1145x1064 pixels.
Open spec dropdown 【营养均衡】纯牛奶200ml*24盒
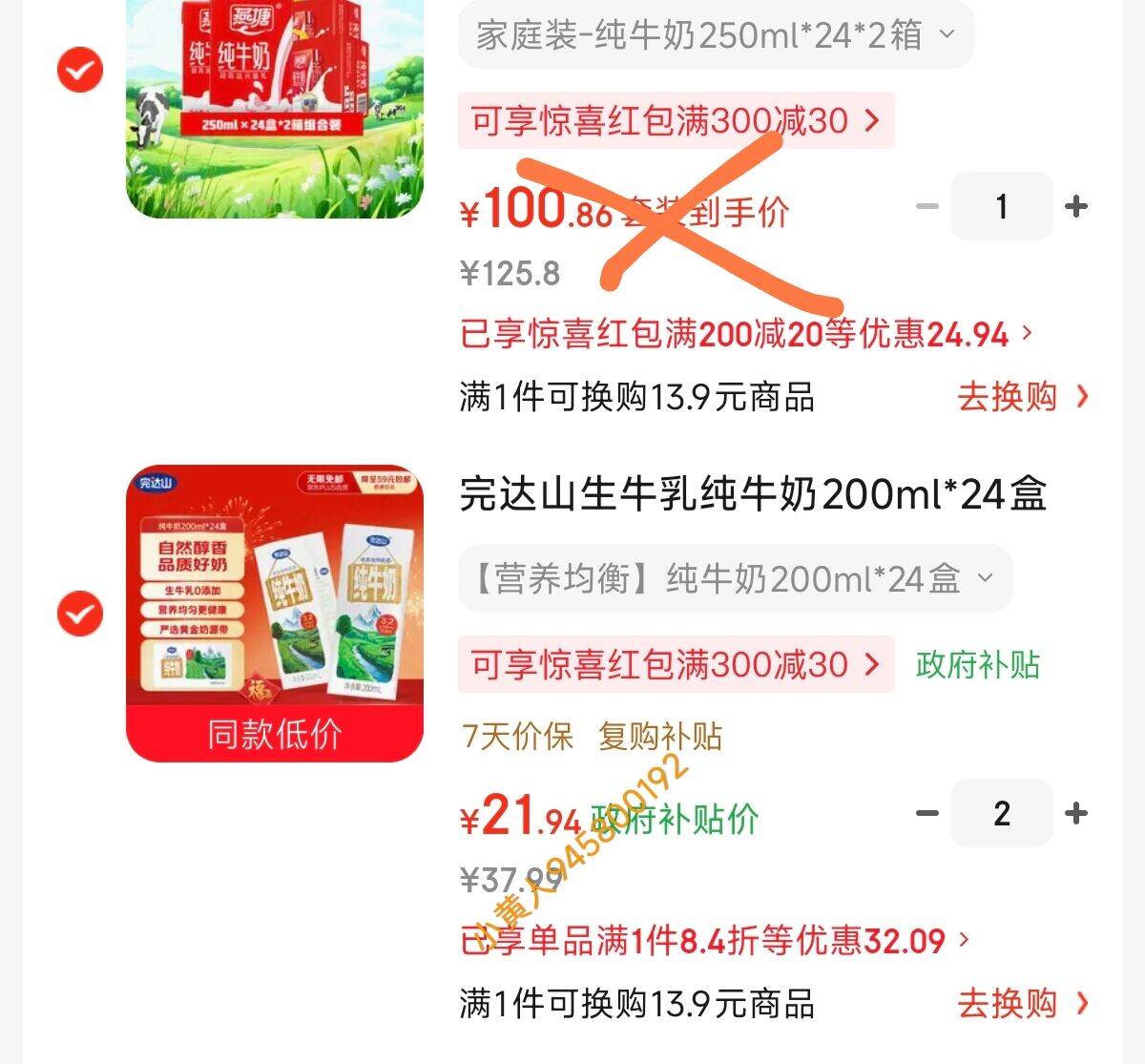(x=735, y=578)
